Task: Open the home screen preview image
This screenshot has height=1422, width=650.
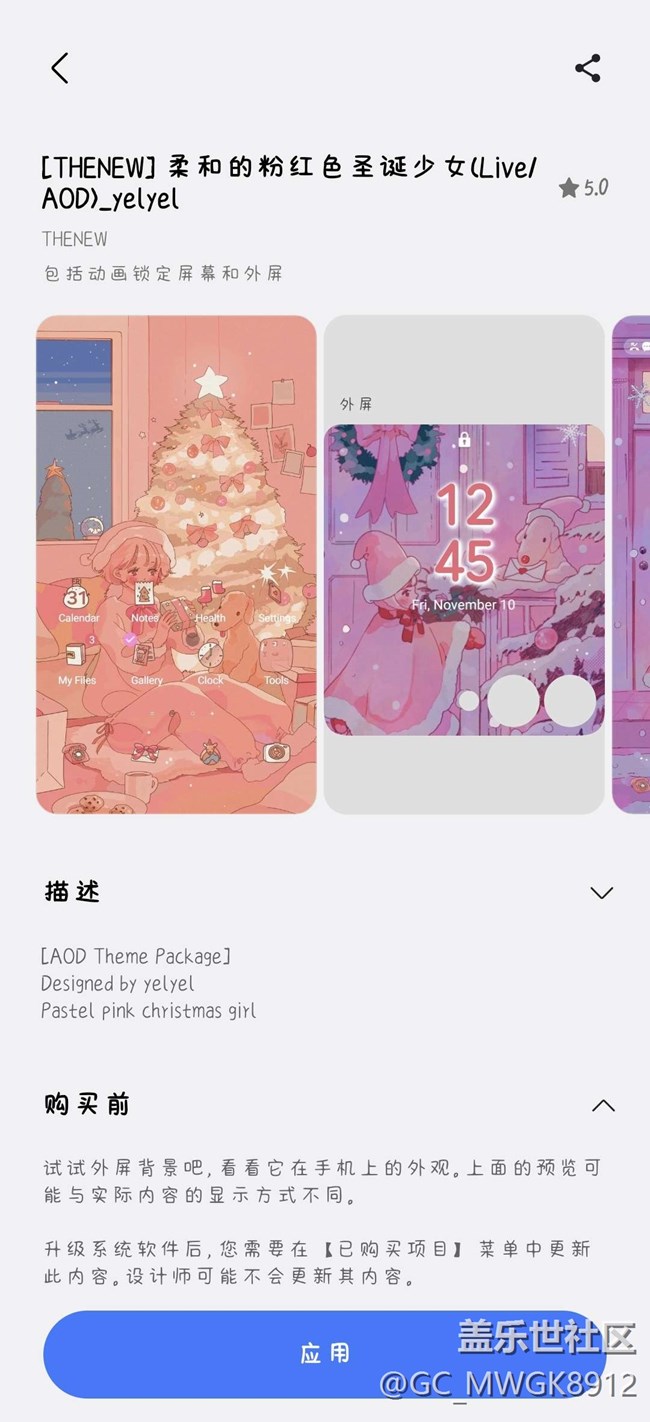Action: click(x=176, y=564)
